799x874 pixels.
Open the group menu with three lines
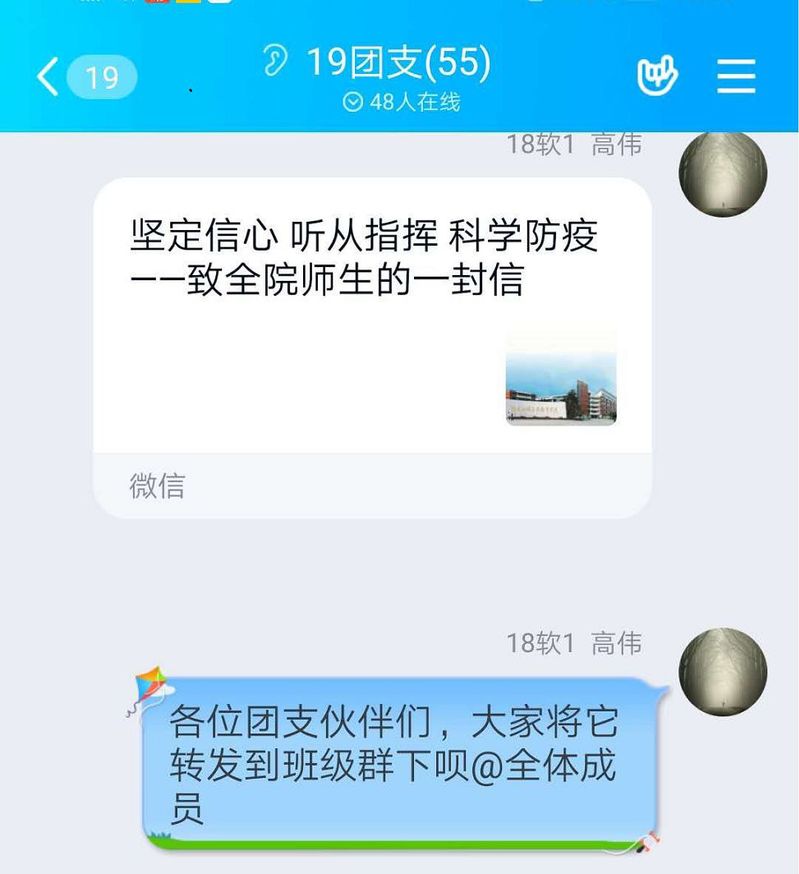[x=736, y=76]
